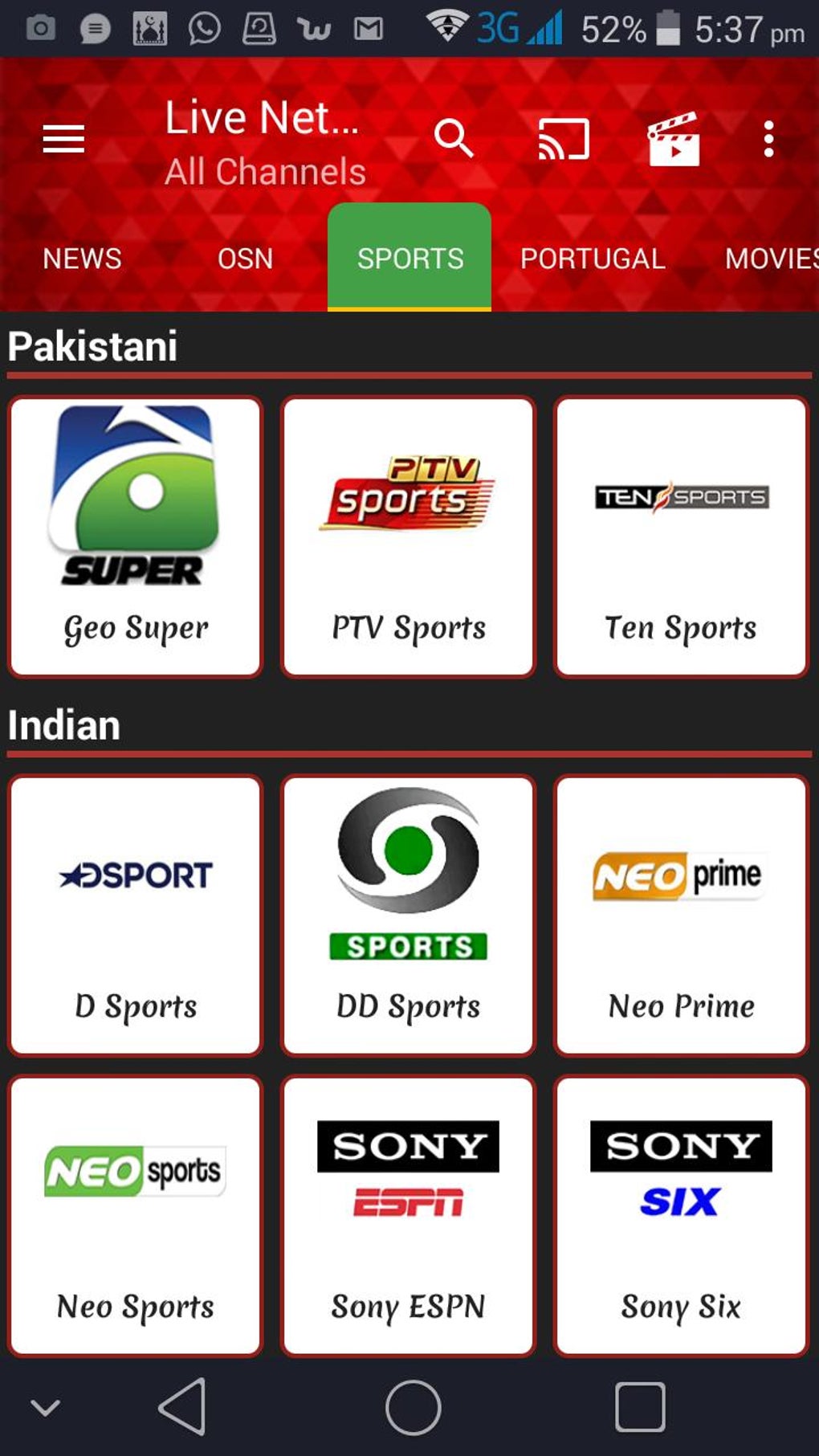
Task: Go to the Movies tab
Action: pos(769,259)
